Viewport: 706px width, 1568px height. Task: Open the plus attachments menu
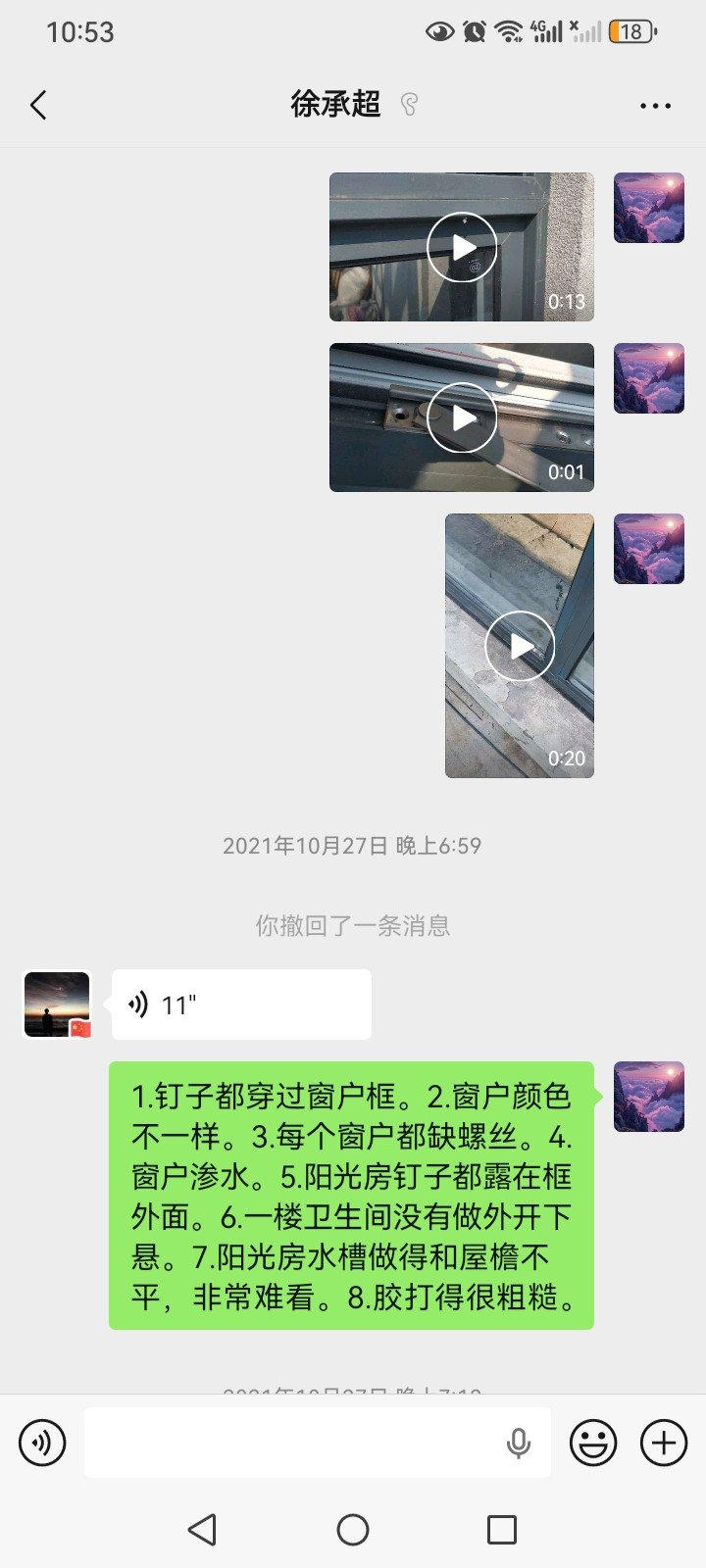664,1443
